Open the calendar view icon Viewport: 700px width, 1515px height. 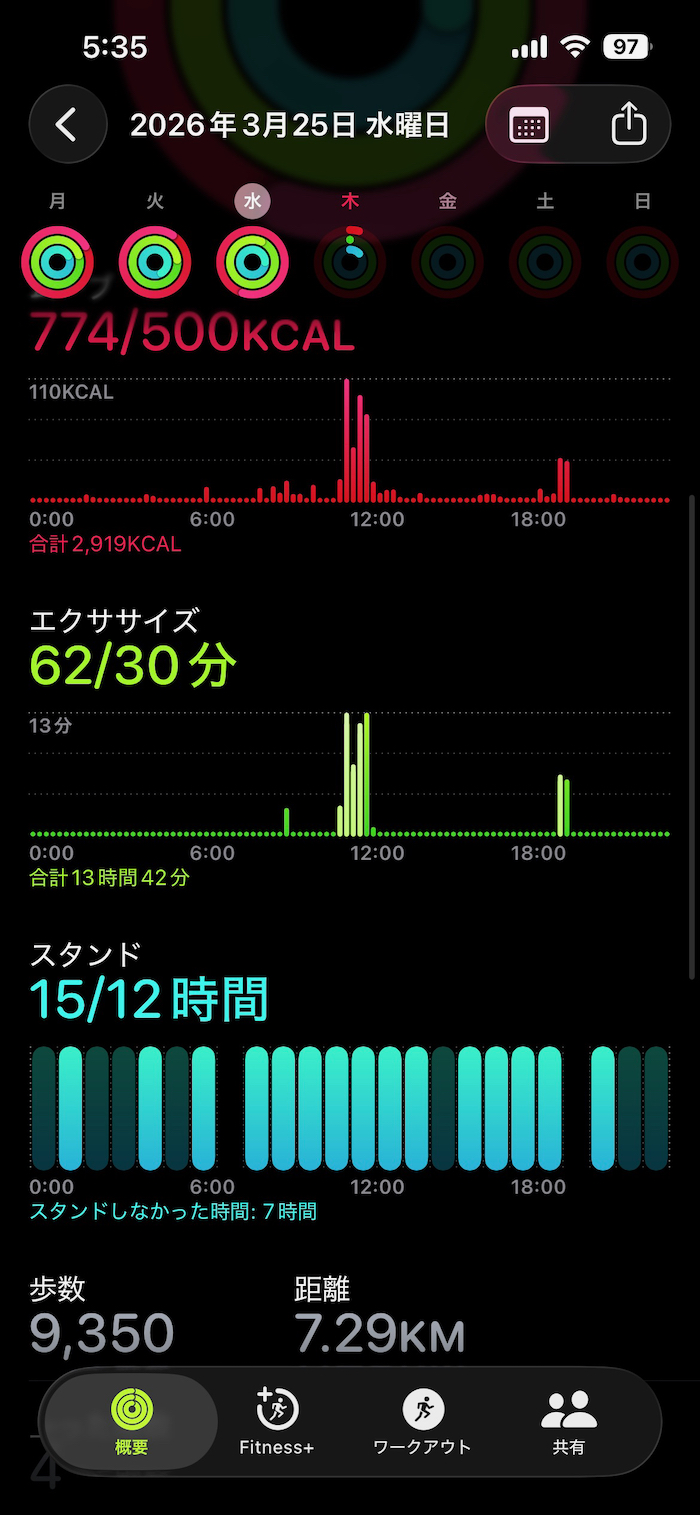coord(529,125)
